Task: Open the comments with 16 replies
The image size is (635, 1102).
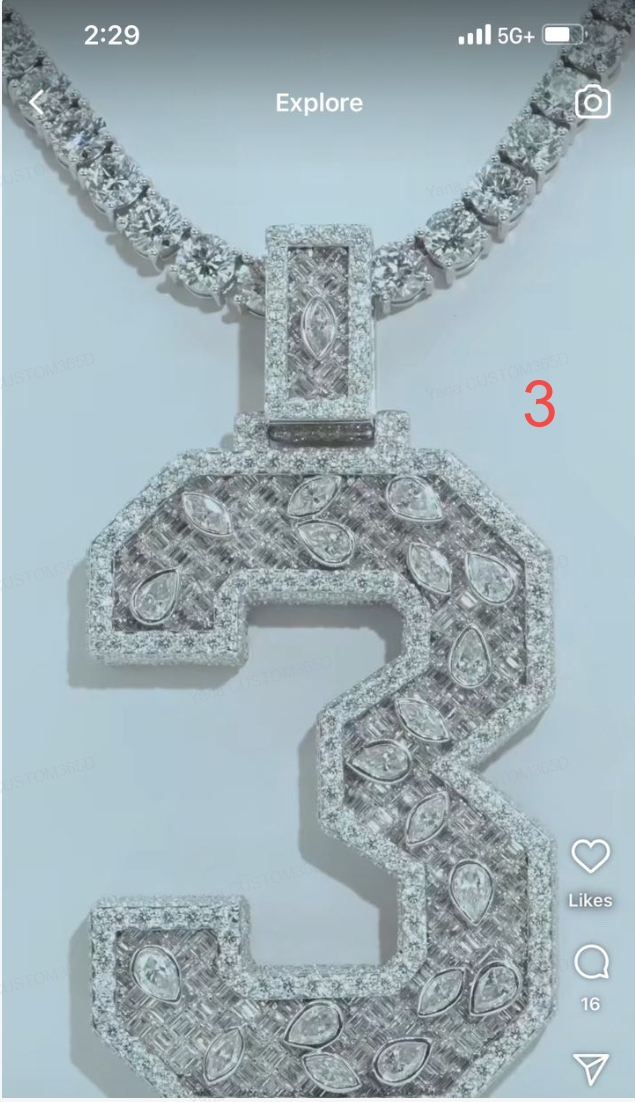Action: pos(590,963)
